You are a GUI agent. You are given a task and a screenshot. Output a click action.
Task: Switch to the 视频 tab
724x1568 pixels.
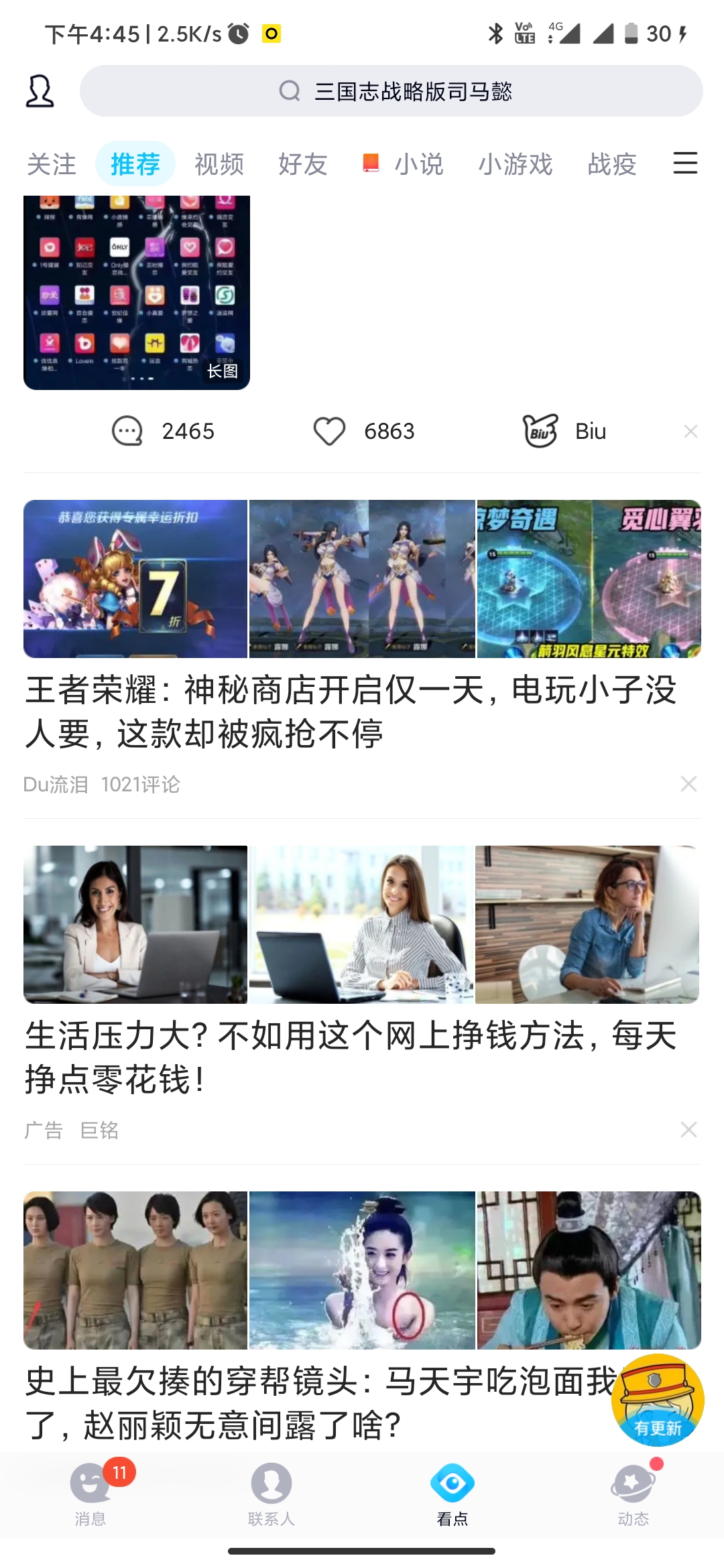pyautogui.click(x=218, y=163)
